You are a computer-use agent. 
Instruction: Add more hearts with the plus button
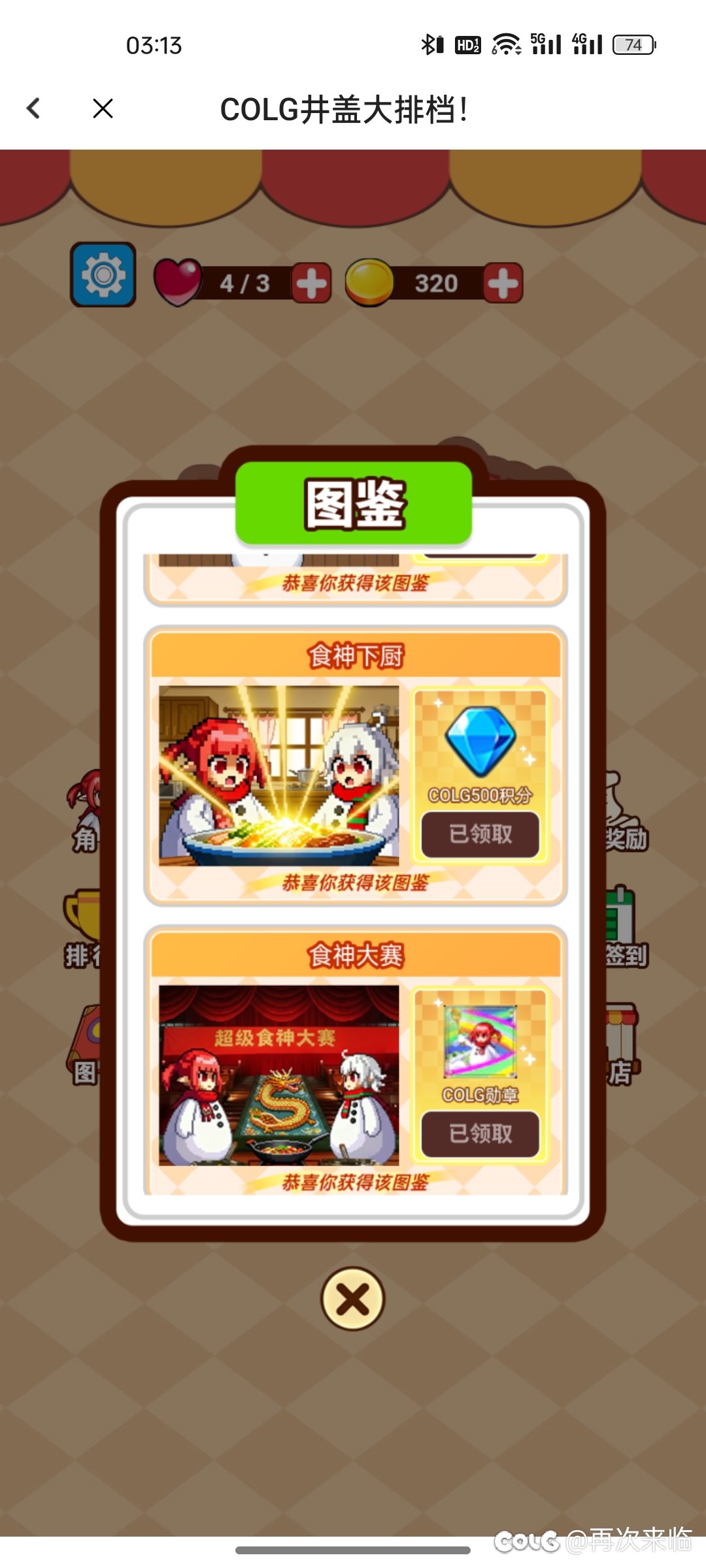tap(311, 284)
